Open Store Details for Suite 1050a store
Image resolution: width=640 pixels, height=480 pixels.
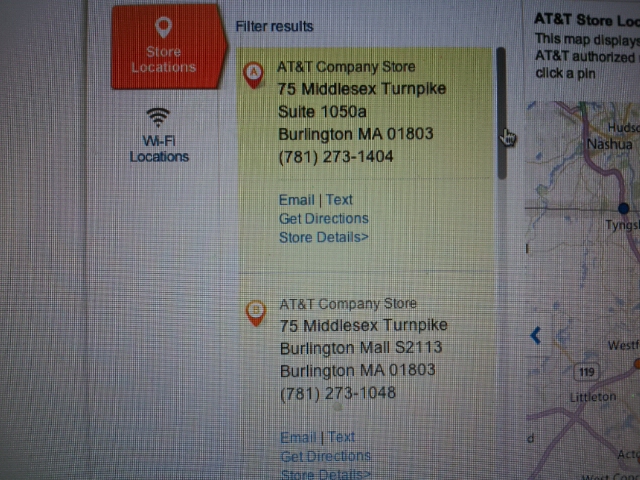(x=323, y=237)
